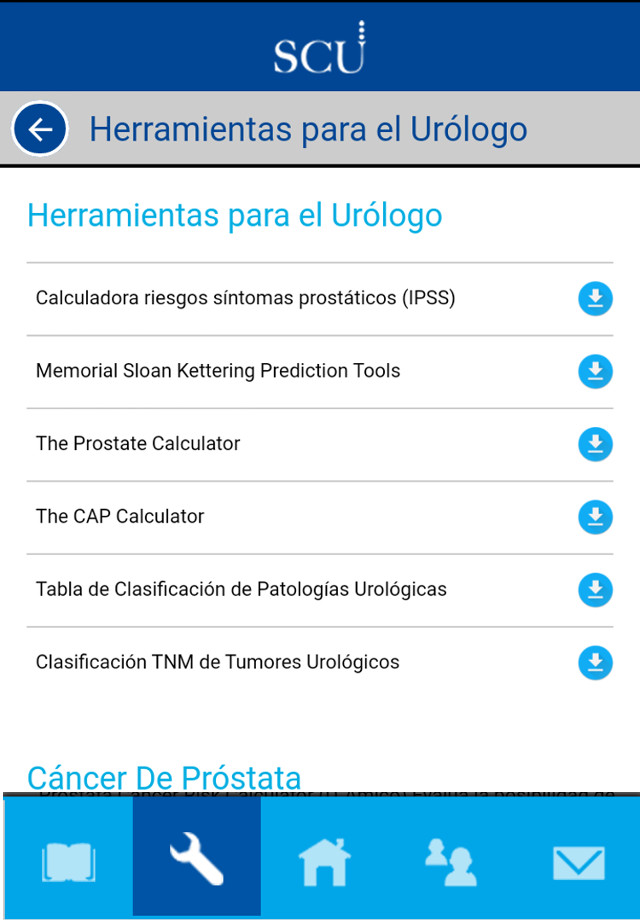The width and height of the screenshot is (640, 920).
Task: Select The Prostate Calculator row
Action: click(138, 444)
